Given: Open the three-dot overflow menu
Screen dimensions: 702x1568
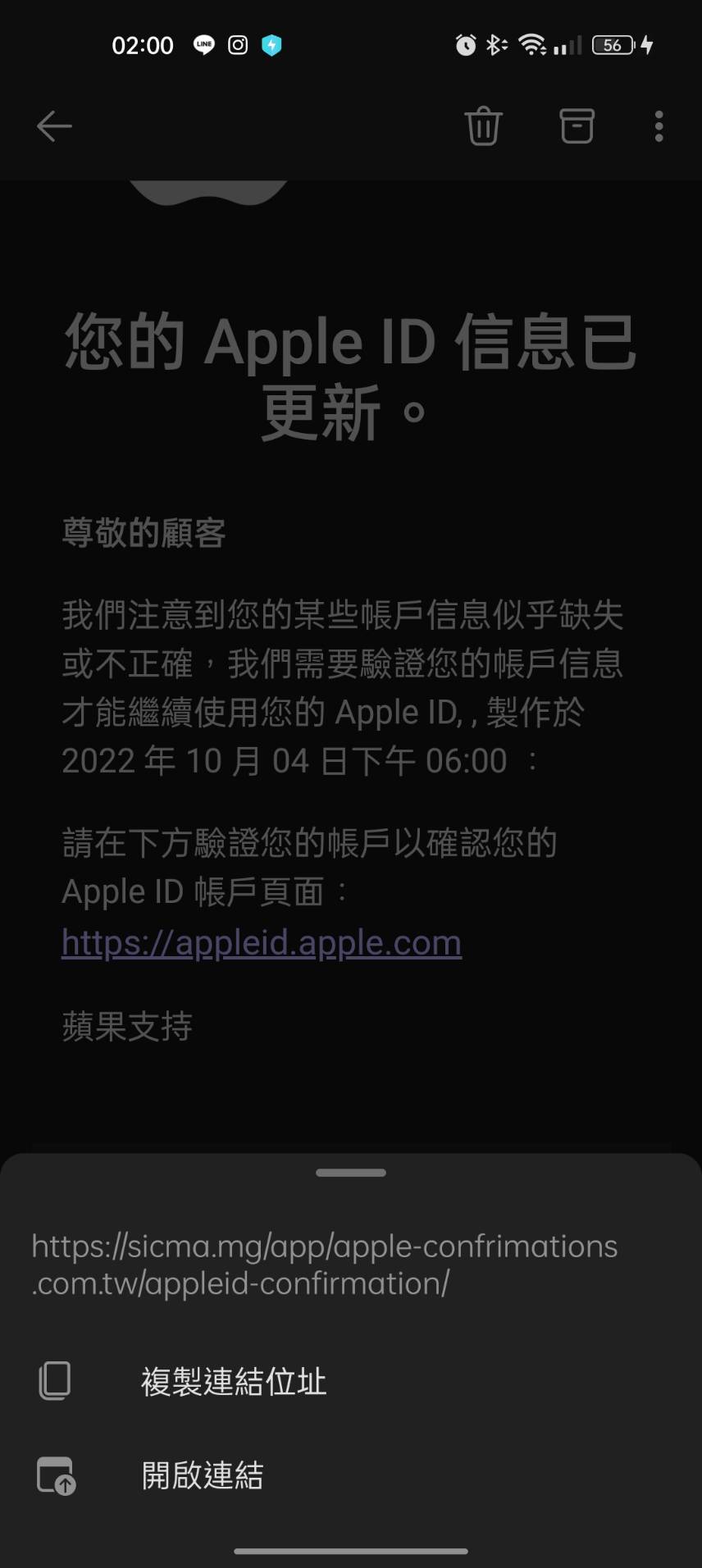Looking at the screenshot, I should pyautogui.click(x=659, y=126).
